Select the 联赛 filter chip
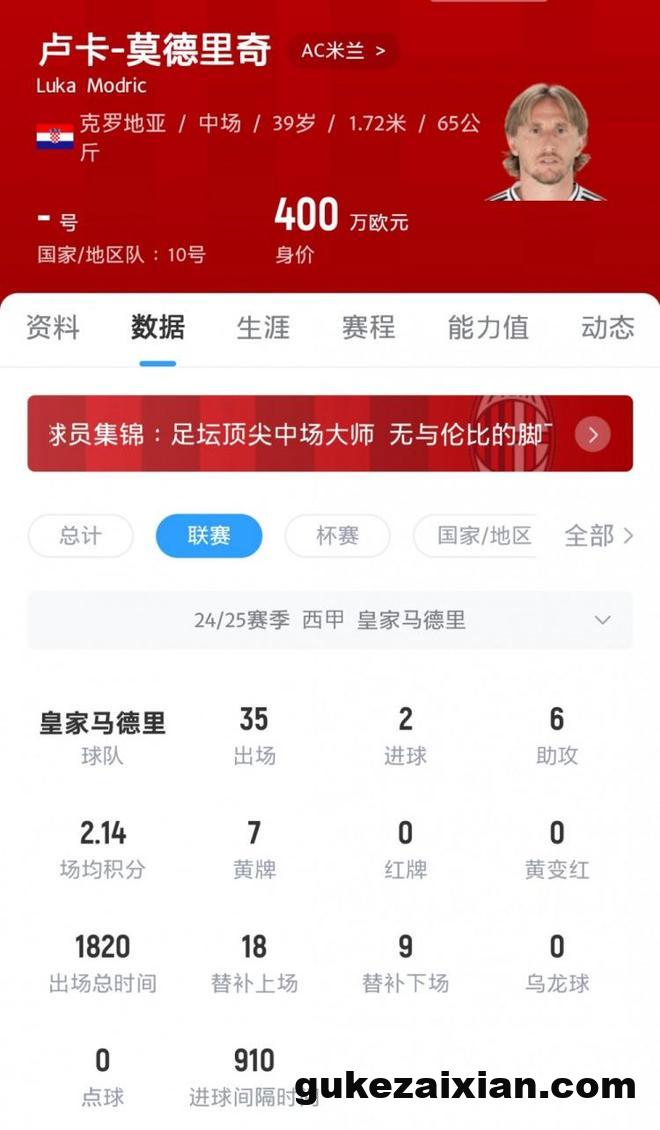The image size is (660, 1130). [209, 536]
